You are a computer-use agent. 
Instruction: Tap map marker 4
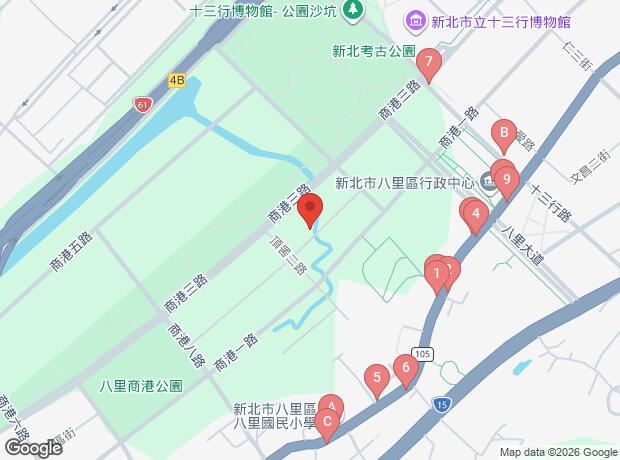pos(477,213)
